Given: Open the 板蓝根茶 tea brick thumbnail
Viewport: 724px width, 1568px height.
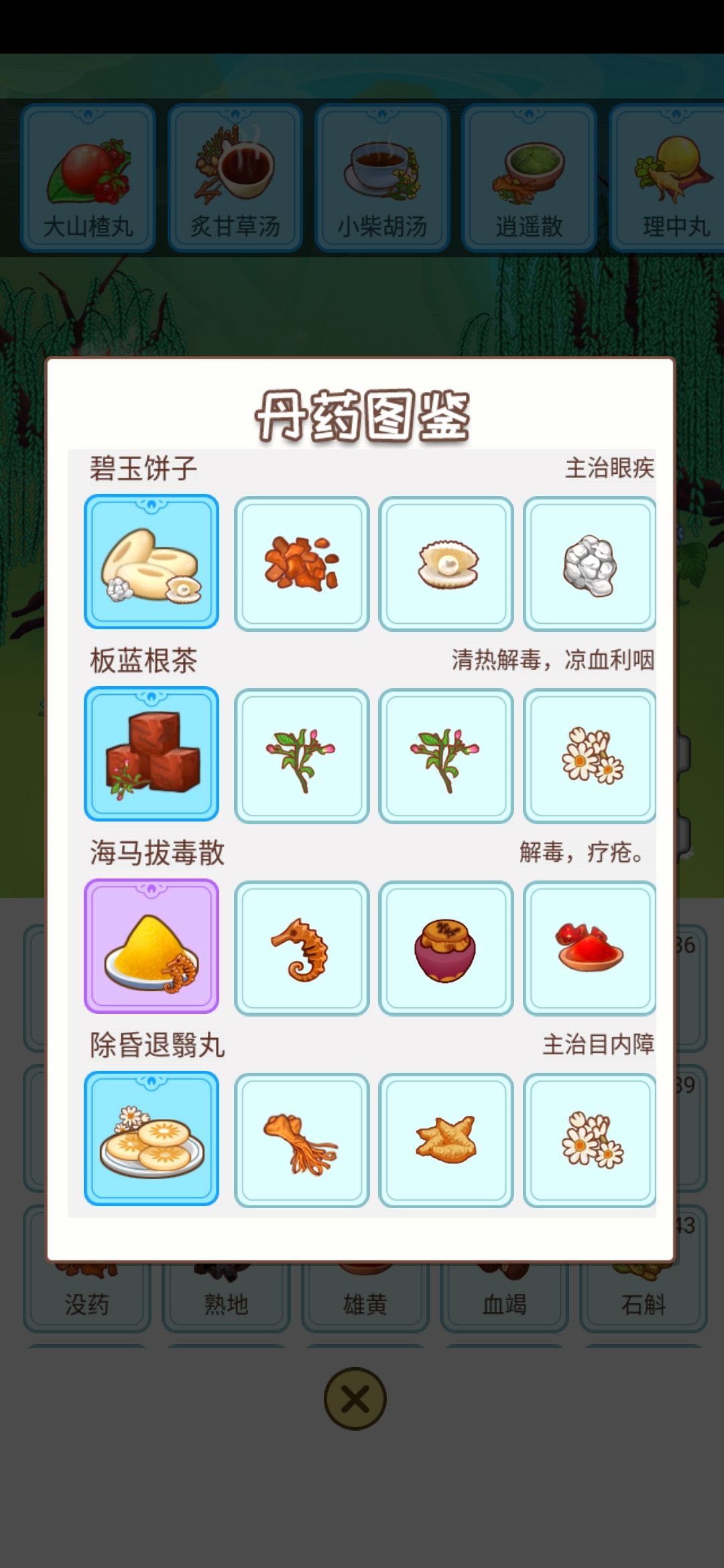Looking at the screenshot, I should (152, 754).
